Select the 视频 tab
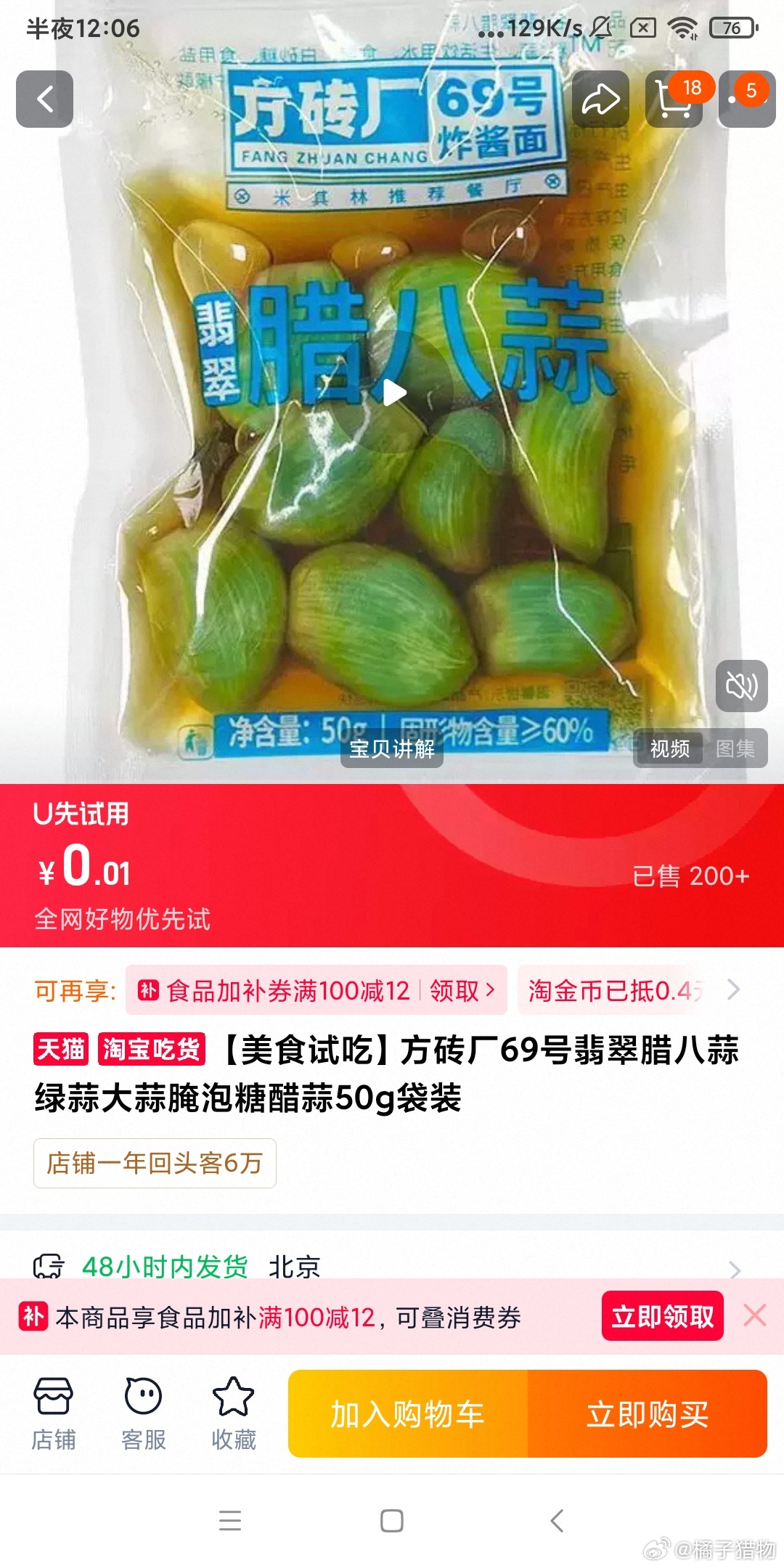Image resolution: width=784 pixels, height=1568 pixels. 669,748
